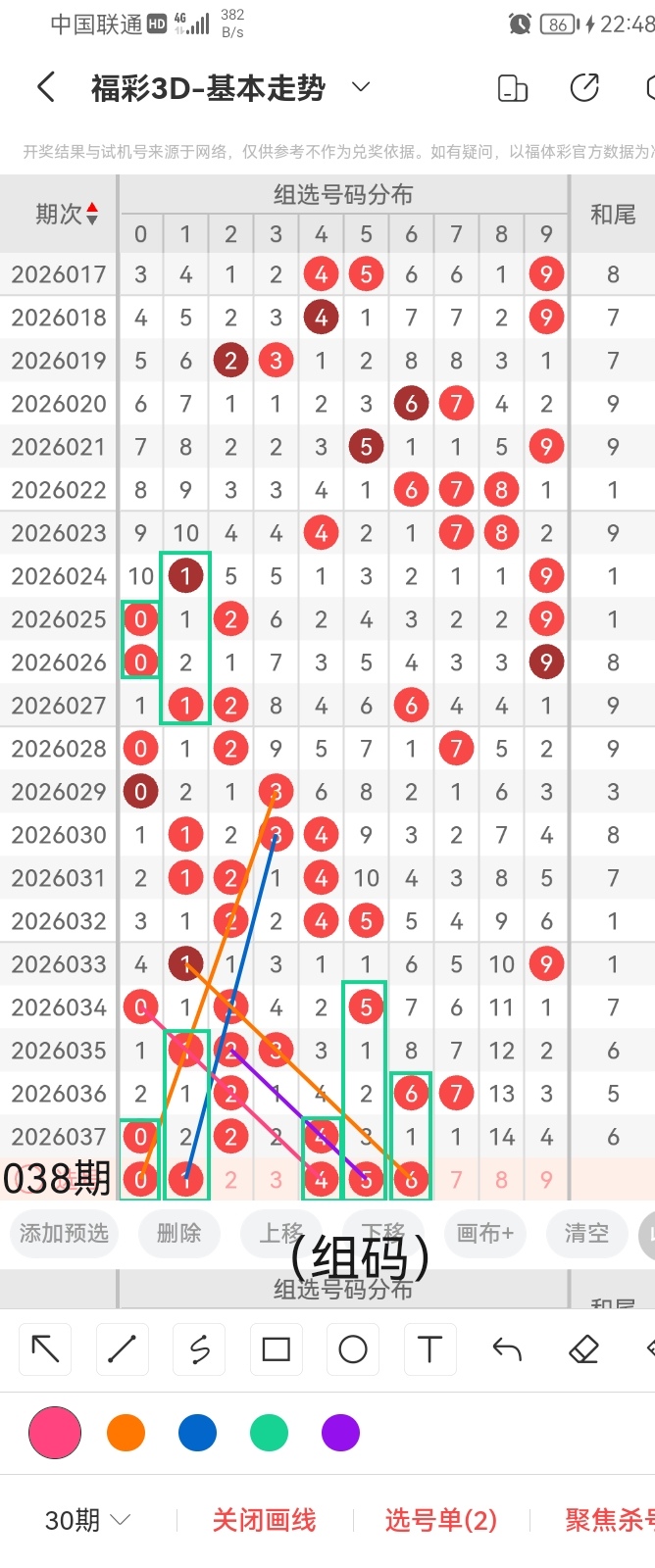
Task: Select the arrow drawing tool
Action: (46, 1349)
